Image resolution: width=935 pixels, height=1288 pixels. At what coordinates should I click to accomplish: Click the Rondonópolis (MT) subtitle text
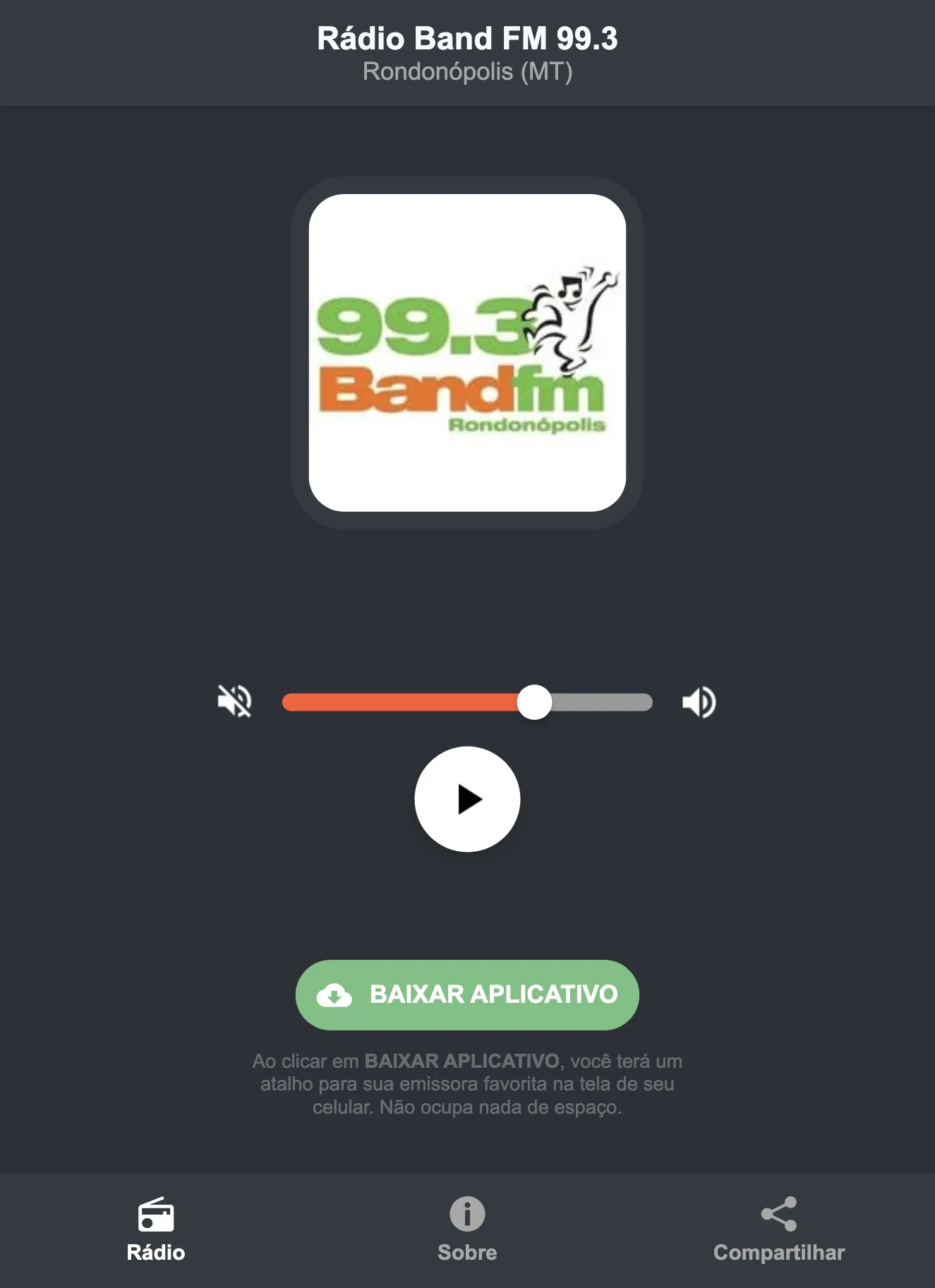tap(466, 71)
